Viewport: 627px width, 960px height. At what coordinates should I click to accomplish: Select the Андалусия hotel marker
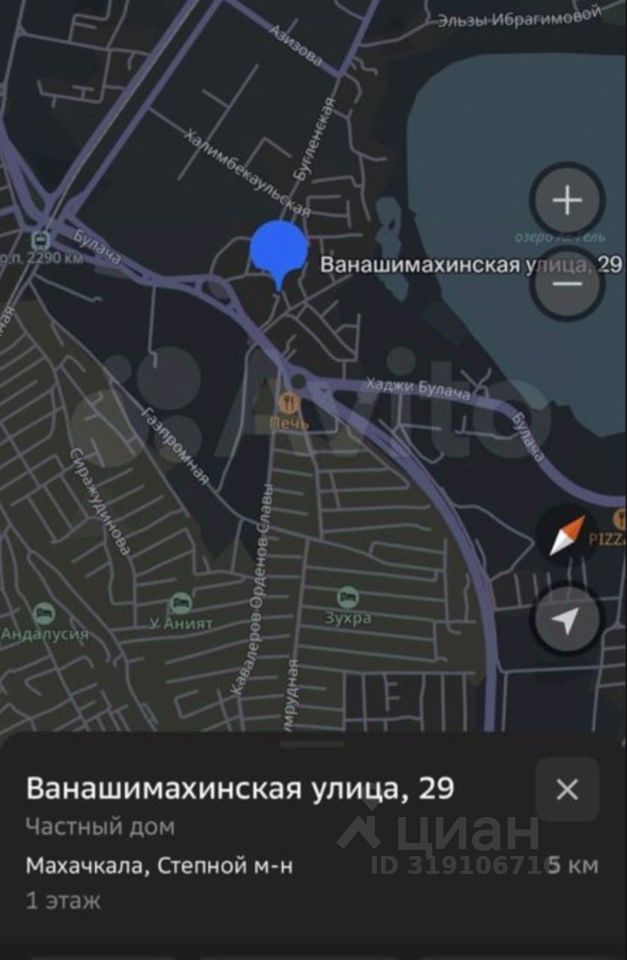(x=44, y=613)
